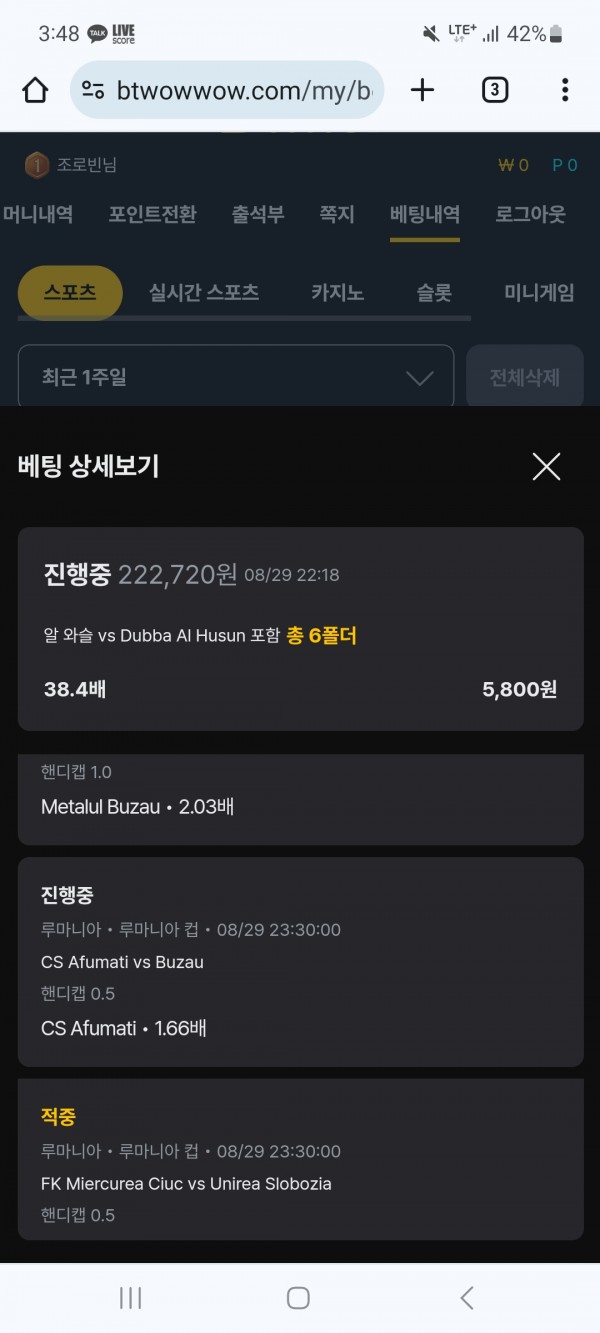This screenshot has height=1333, width=600.
Task: Open 쪽지 messages
Action: (337, 214)
